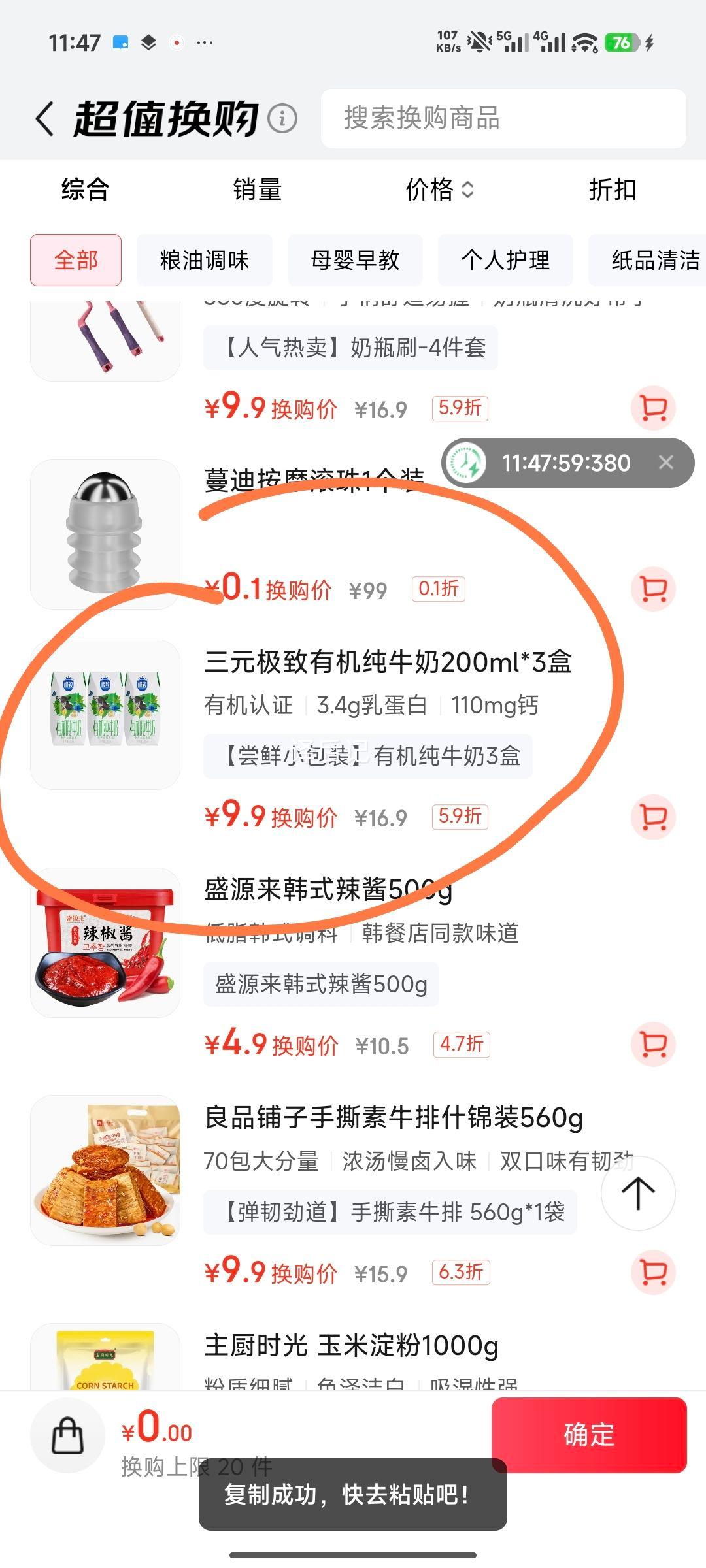
Task: Add 盛源来韩式辣酱 using its cart icon
Action: [x=653, y=1043]
